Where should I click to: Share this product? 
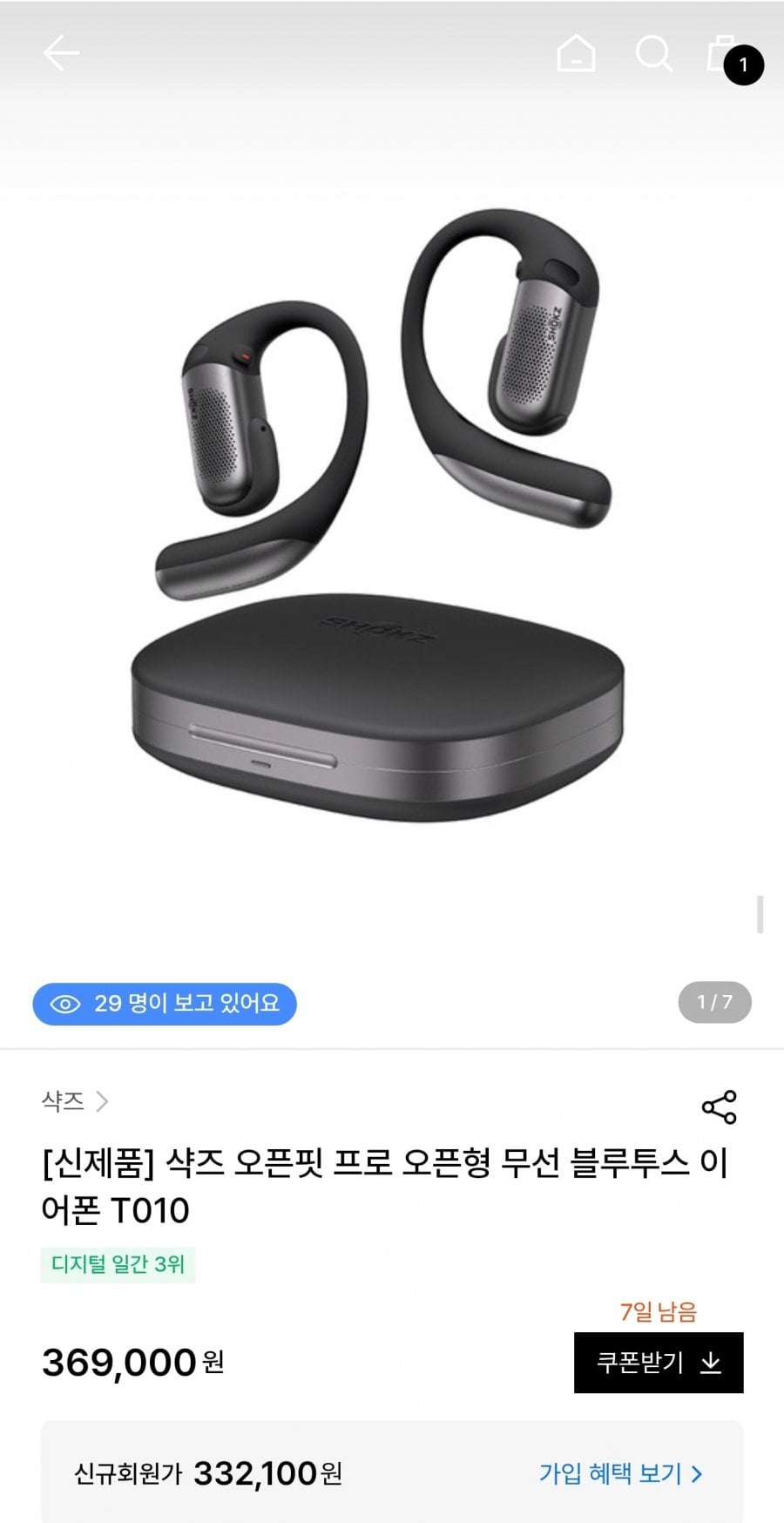coord(719,1107)
